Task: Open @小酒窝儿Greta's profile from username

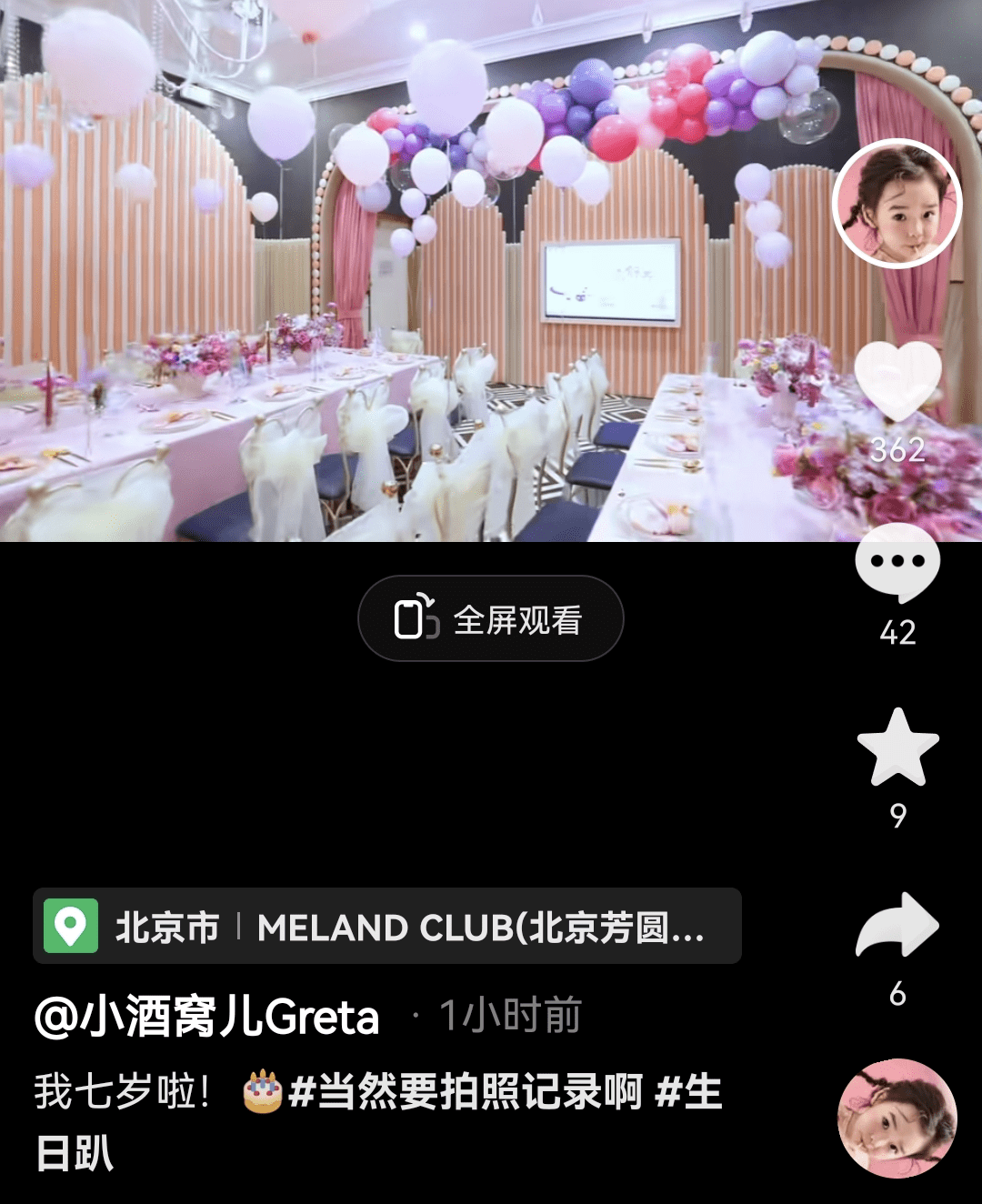Action: click(x=207, y=1016)
